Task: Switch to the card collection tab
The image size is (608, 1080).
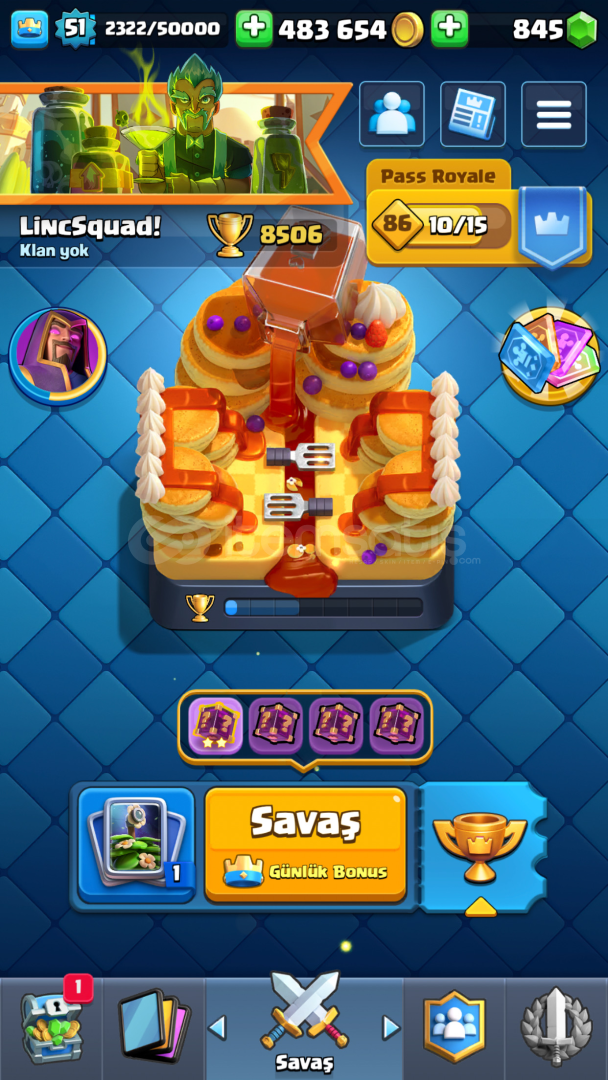Action: [153, 1026]
